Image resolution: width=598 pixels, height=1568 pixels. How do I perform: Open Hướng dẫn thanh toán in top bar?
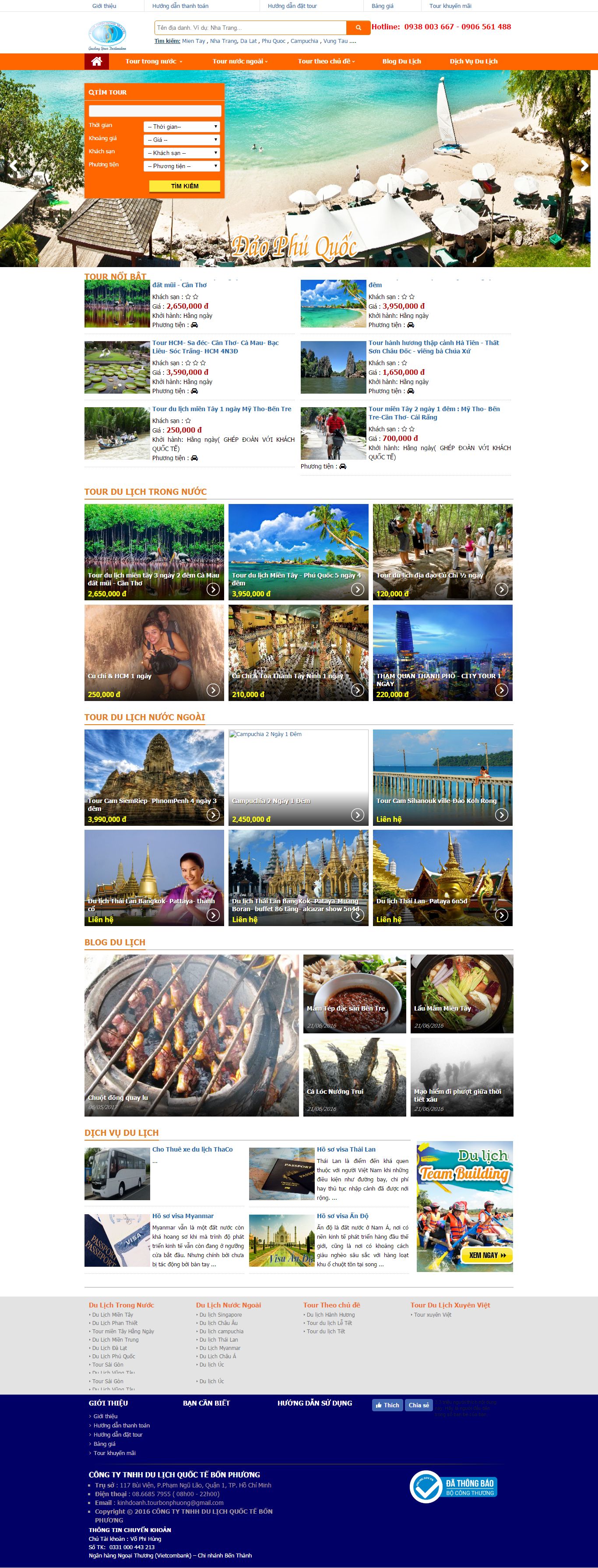pos(180,6)
